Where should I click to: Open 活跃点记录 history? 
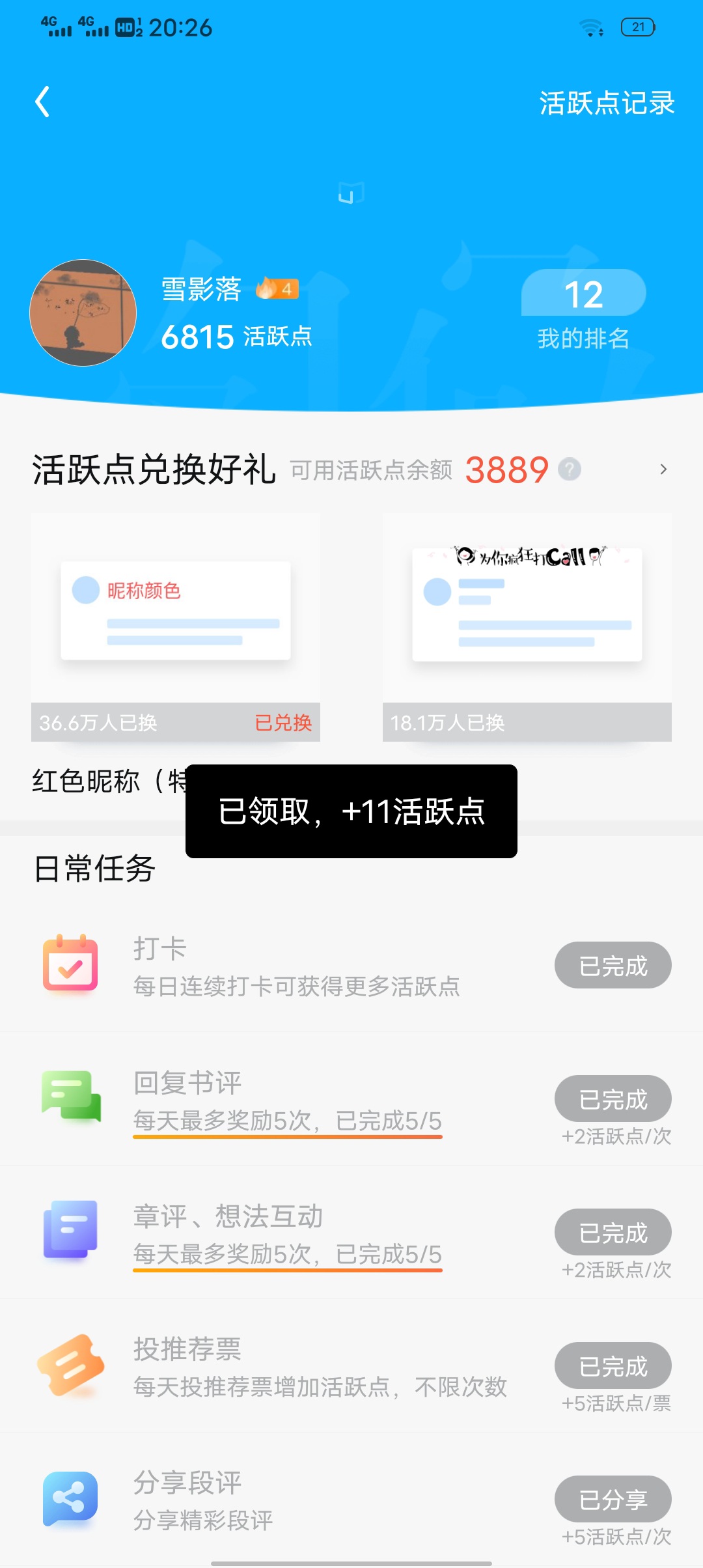(607, 103)
